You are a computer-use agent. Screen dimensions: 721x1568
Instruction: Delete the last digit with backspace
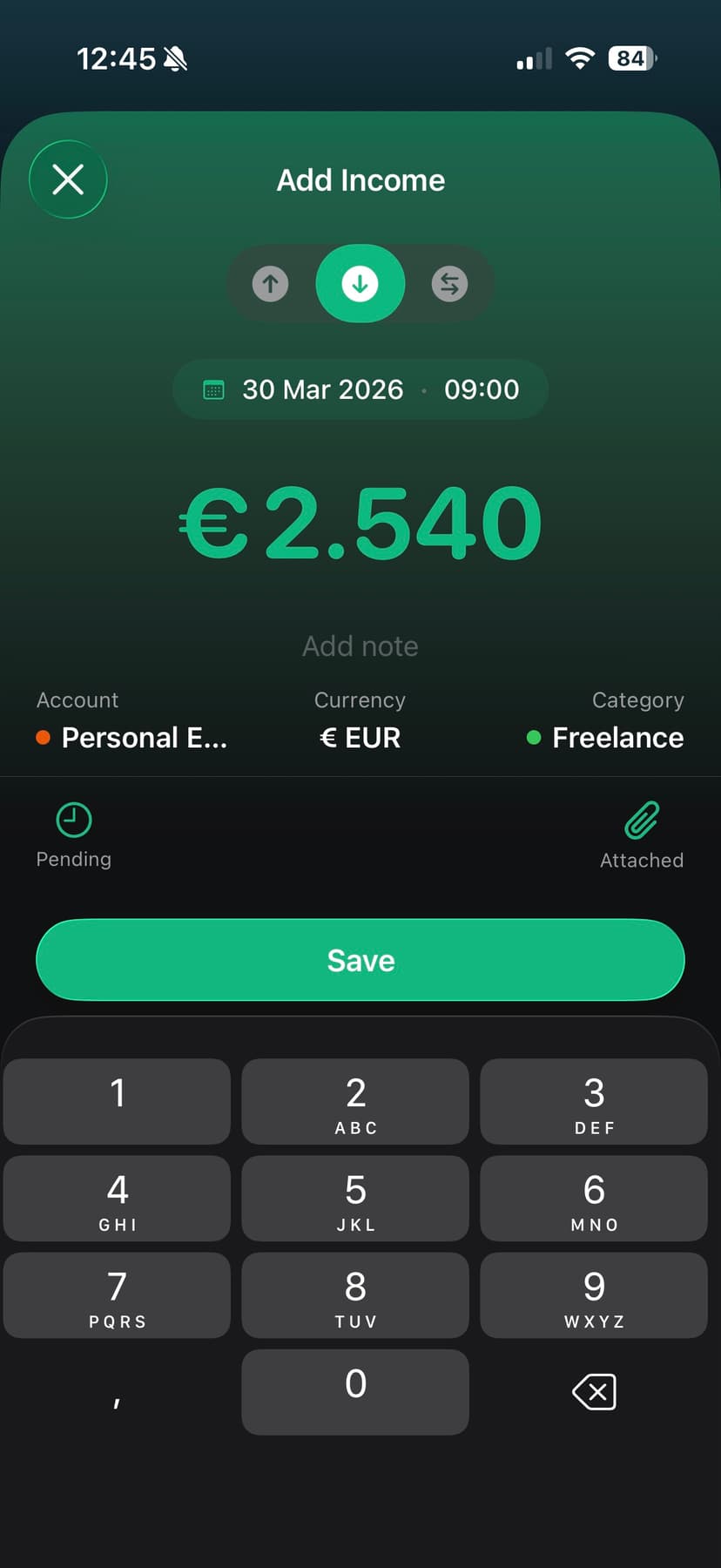click(x=594, y=1391)
